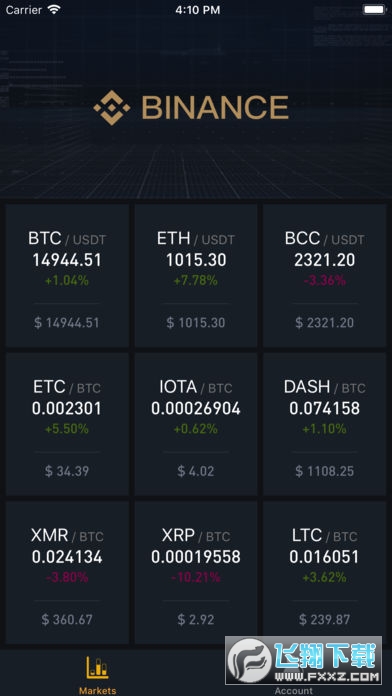Select the XMR / BTC pair

67,573
